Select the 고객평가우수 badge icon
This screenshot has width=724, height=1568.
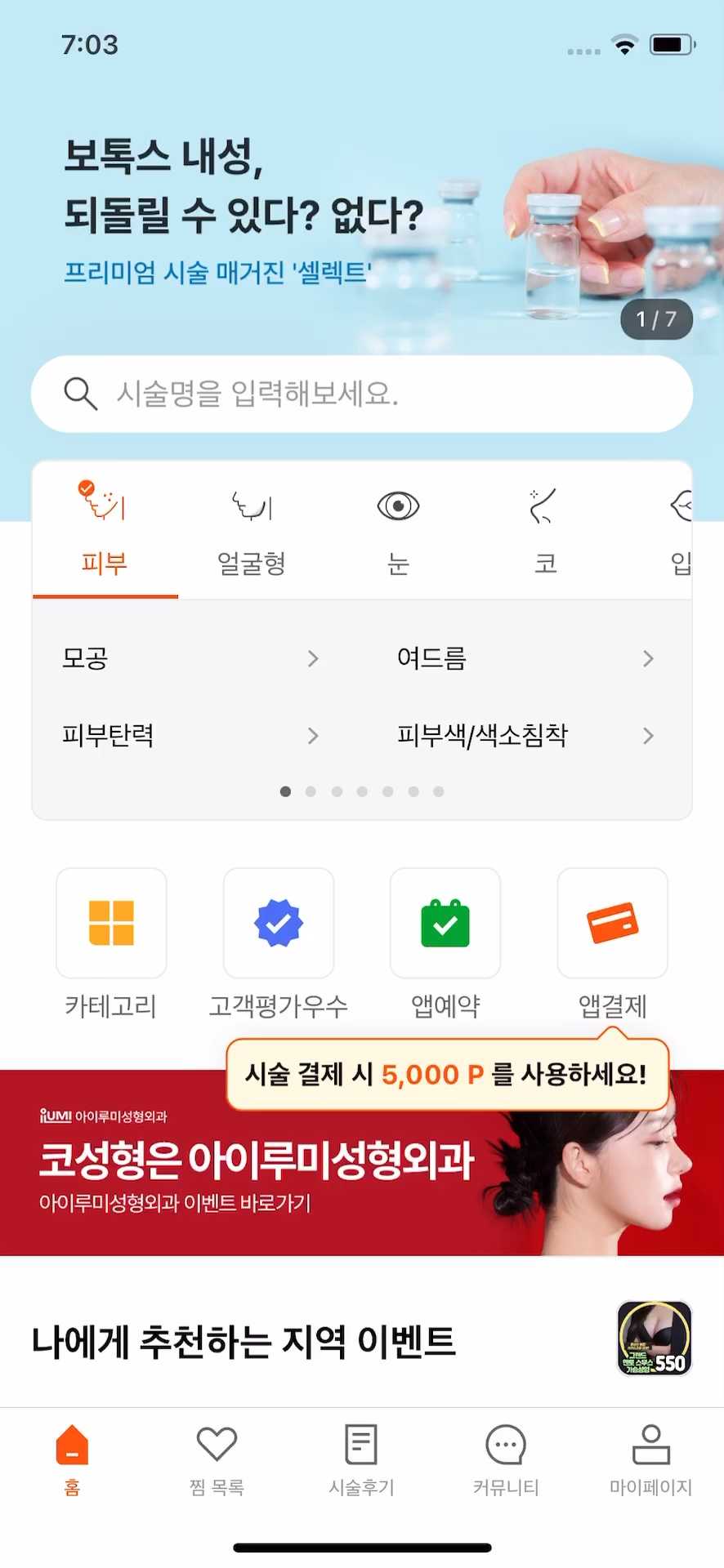click(x=279, y=923)
